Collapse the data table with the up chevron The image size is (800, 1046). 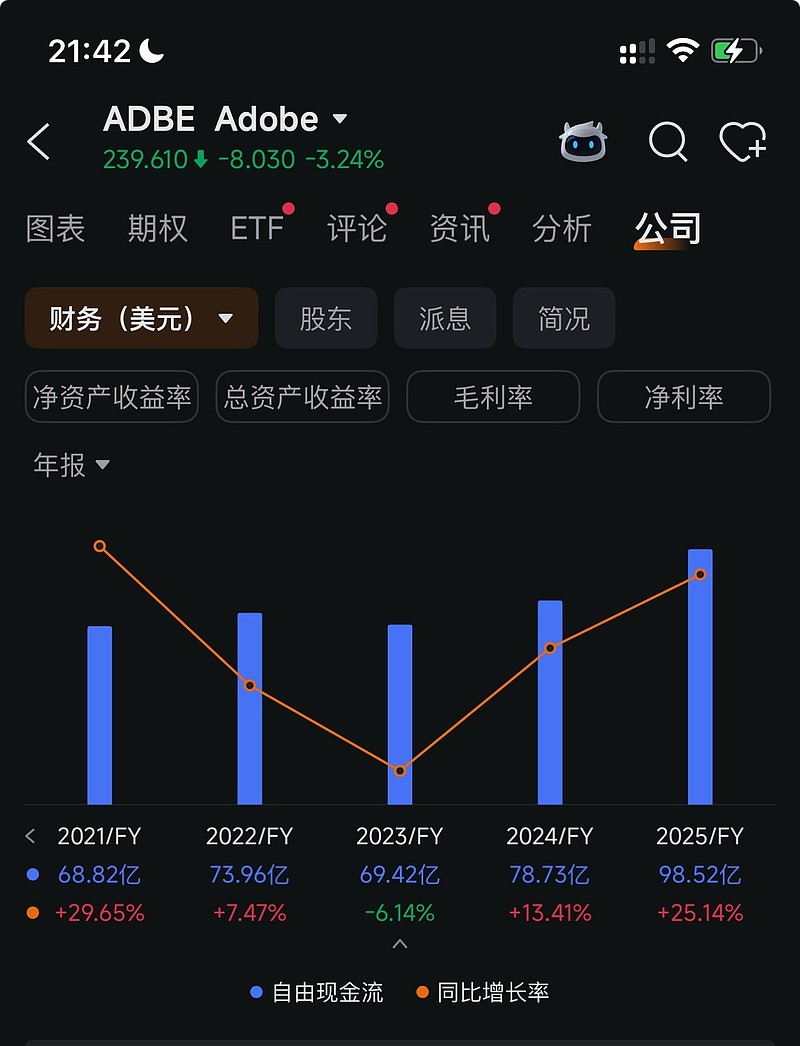(x=400, y=944)
